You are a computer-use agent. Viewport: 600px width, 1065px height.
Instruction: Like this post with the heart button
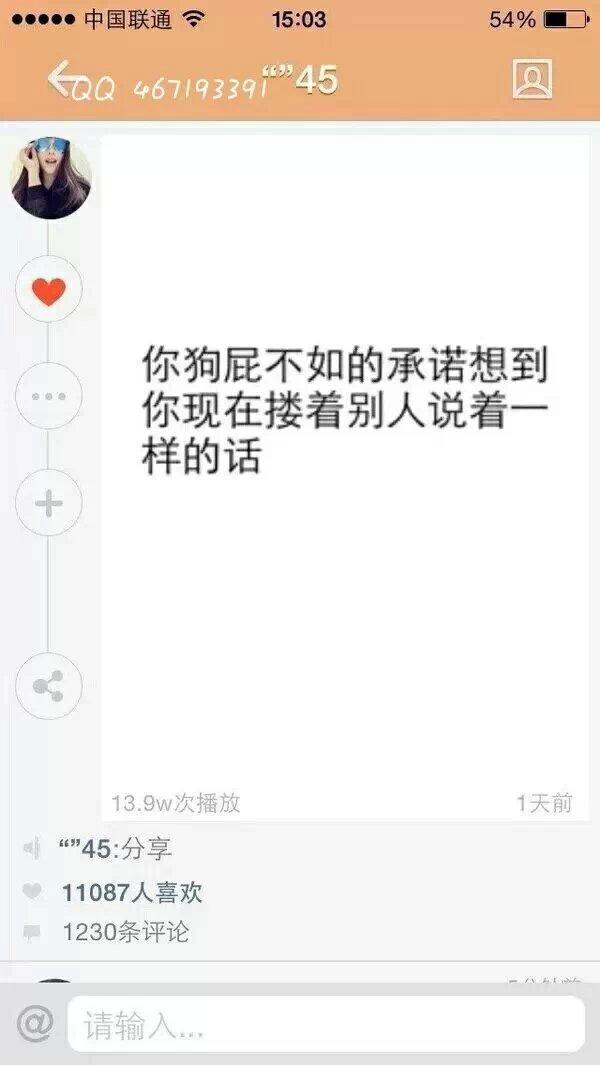(49, 290)
